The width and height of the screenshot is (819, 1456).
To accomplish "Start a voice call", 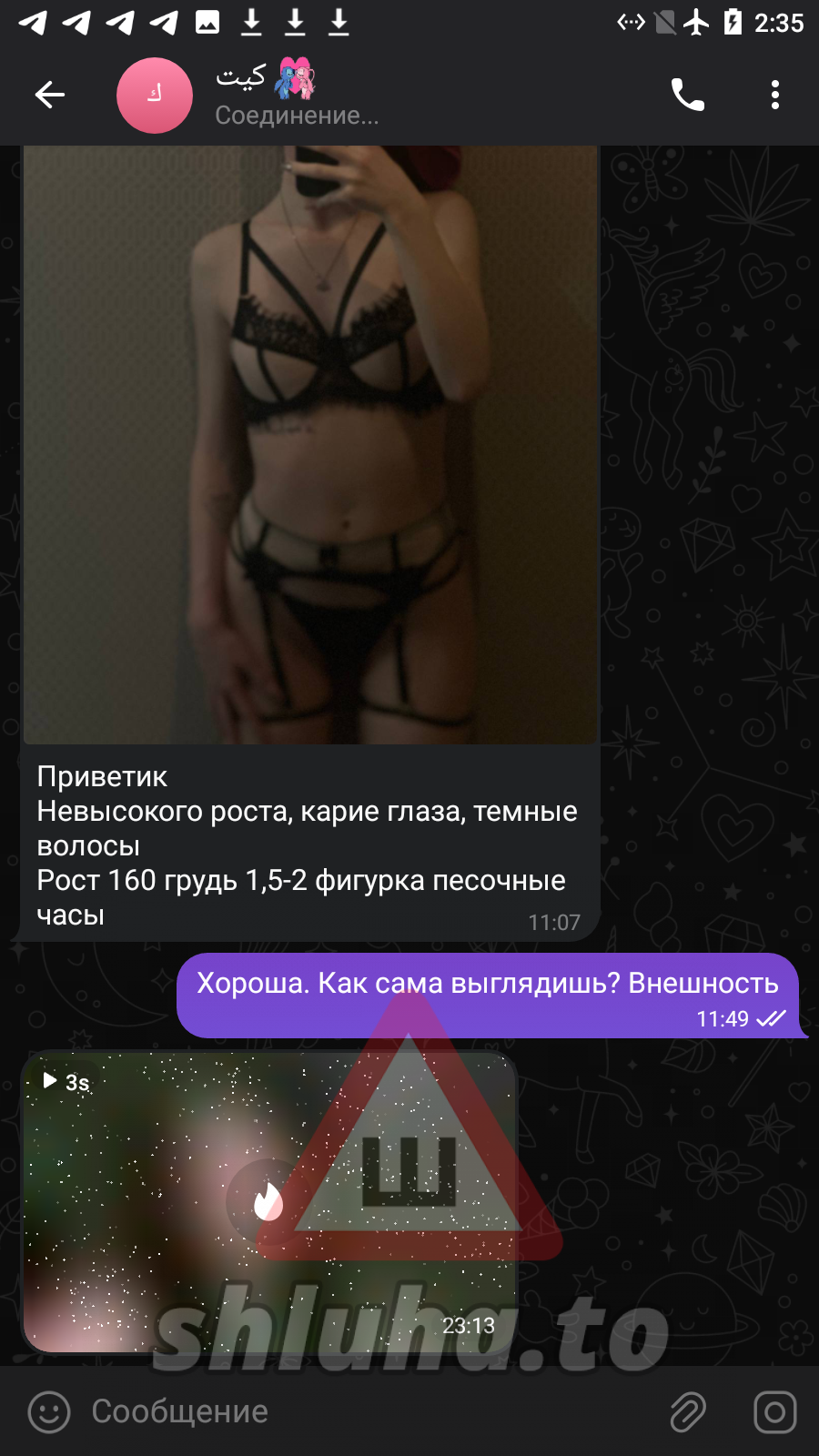I will 688,95.
